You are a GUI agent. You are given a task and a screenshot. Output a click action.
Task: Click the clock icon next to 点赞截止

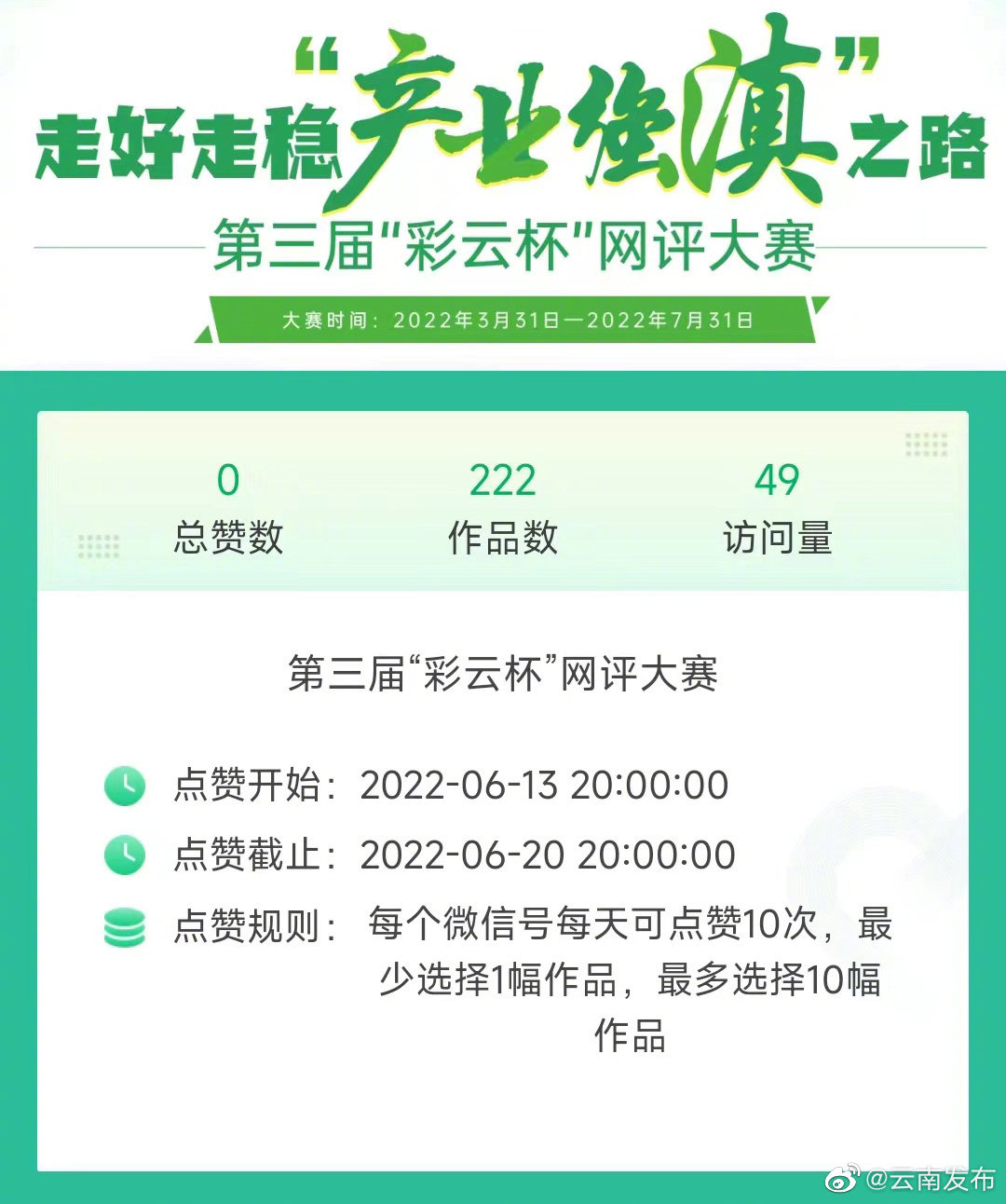(x=124, y=855)
